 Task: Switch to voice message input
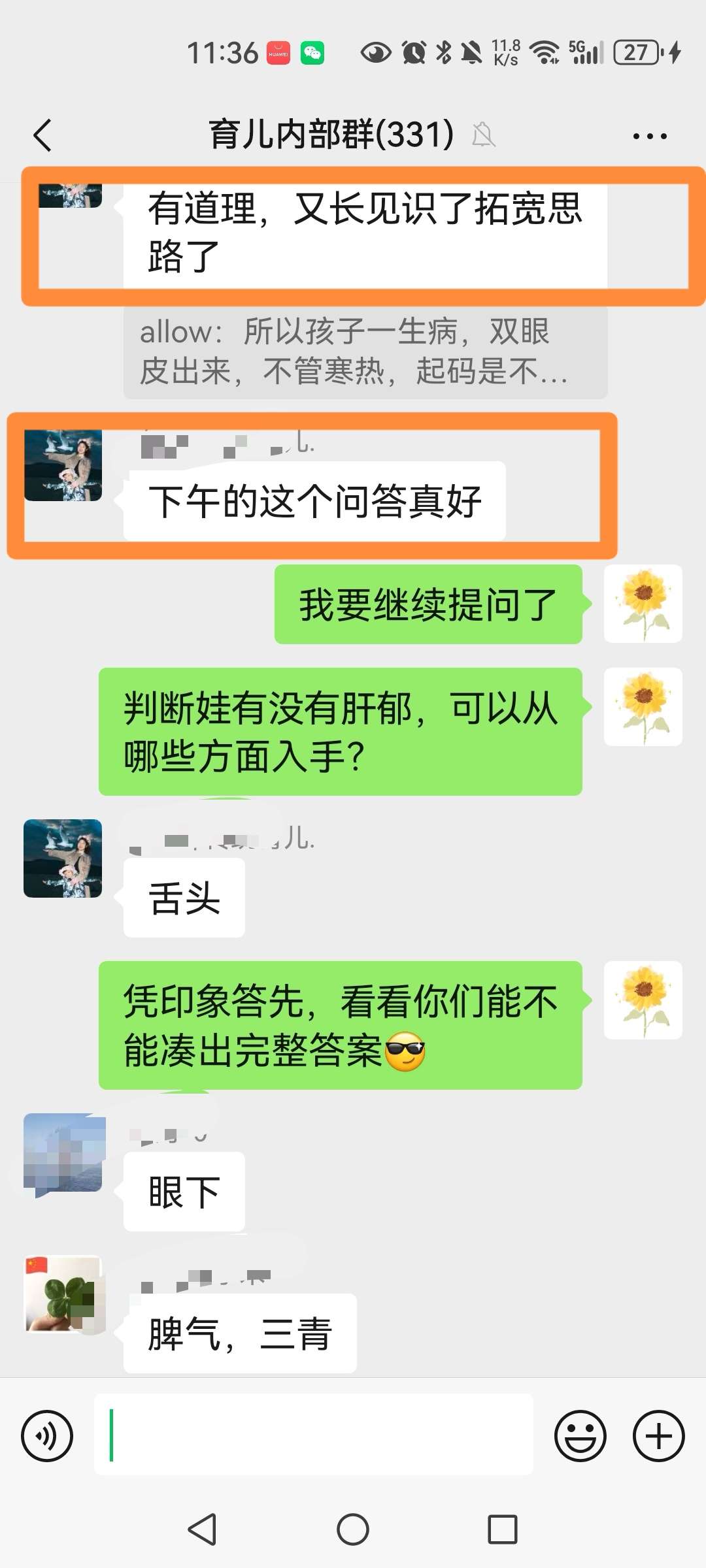click(47, 1435)
